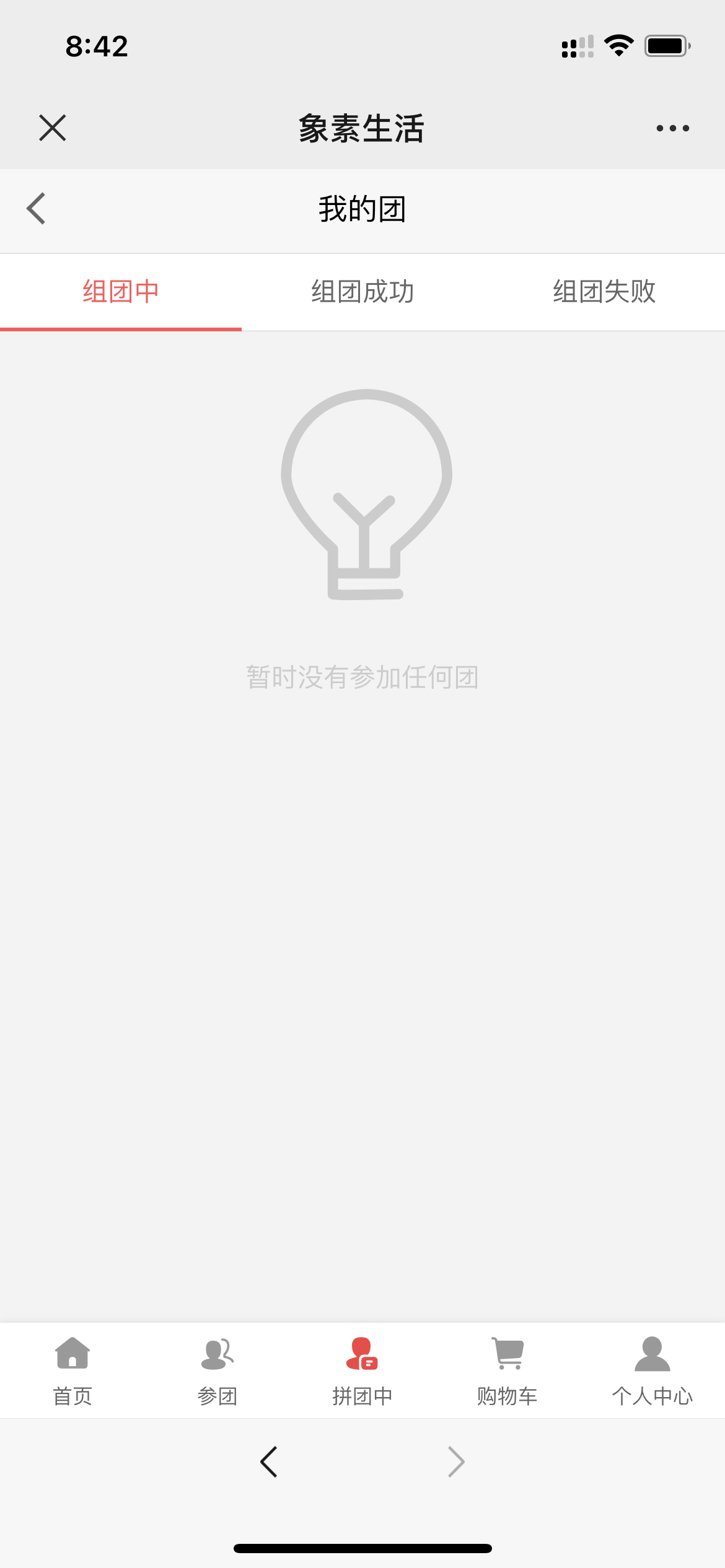The image size is (725, 1568).
Task: Select the 组团中 tab
Action: coord(121,292)
